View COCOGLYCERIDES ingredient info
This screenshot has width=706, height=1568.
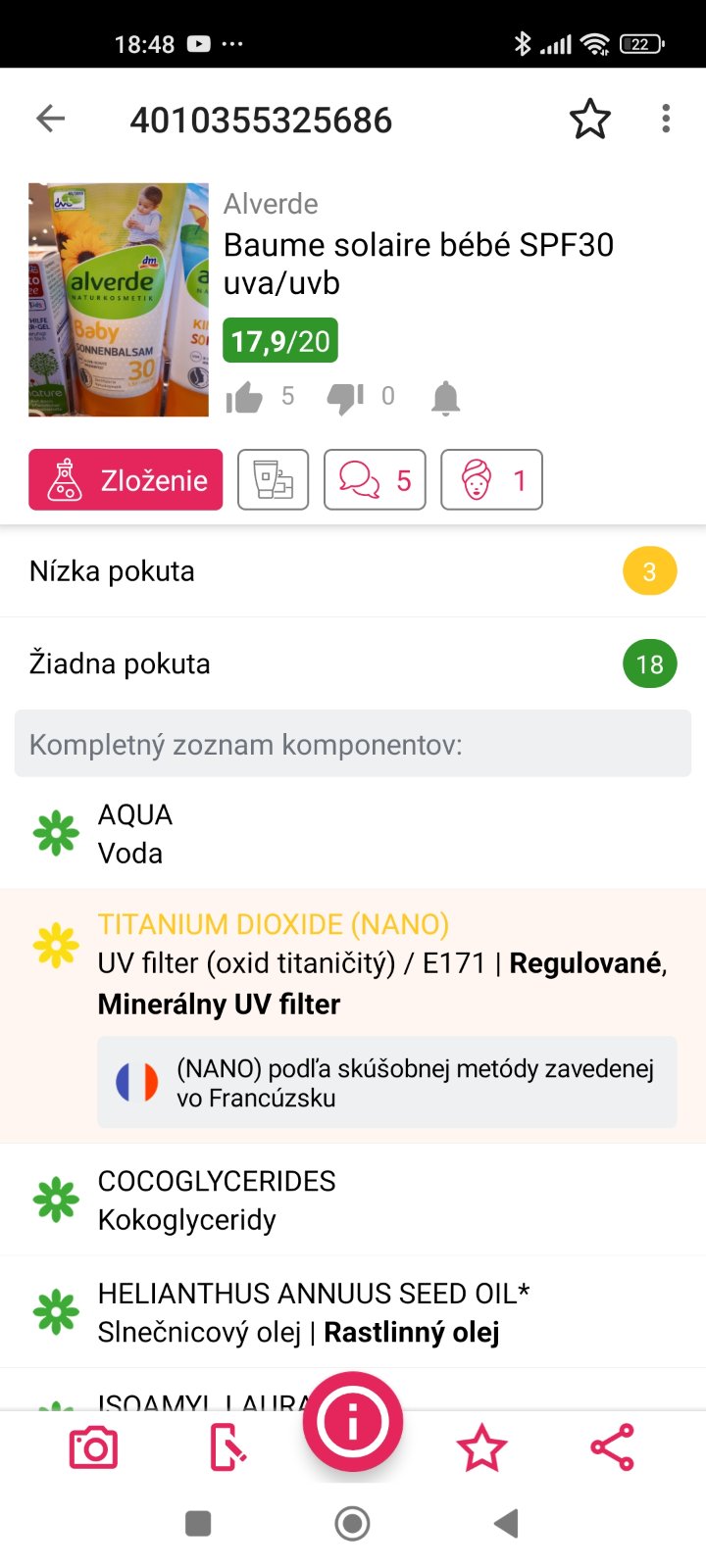point(353,1200)
